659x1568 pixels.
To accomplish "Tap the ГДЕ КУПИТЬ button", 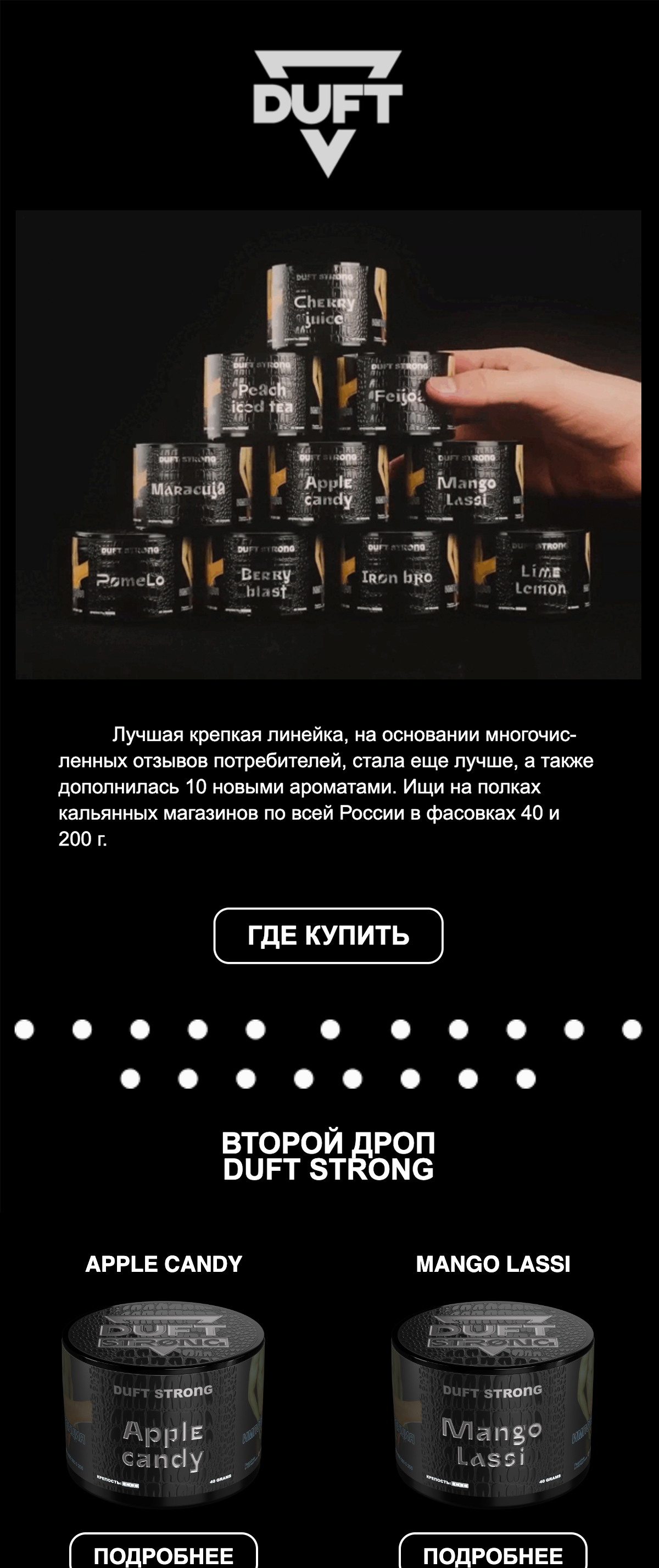I will (x=328, y=936).
